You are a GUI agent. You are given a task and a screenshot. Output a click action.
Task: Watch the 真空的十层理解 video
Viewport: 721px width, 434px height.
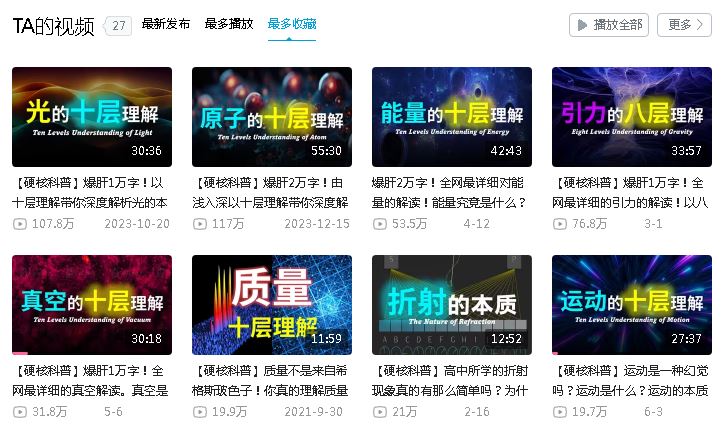91,304
